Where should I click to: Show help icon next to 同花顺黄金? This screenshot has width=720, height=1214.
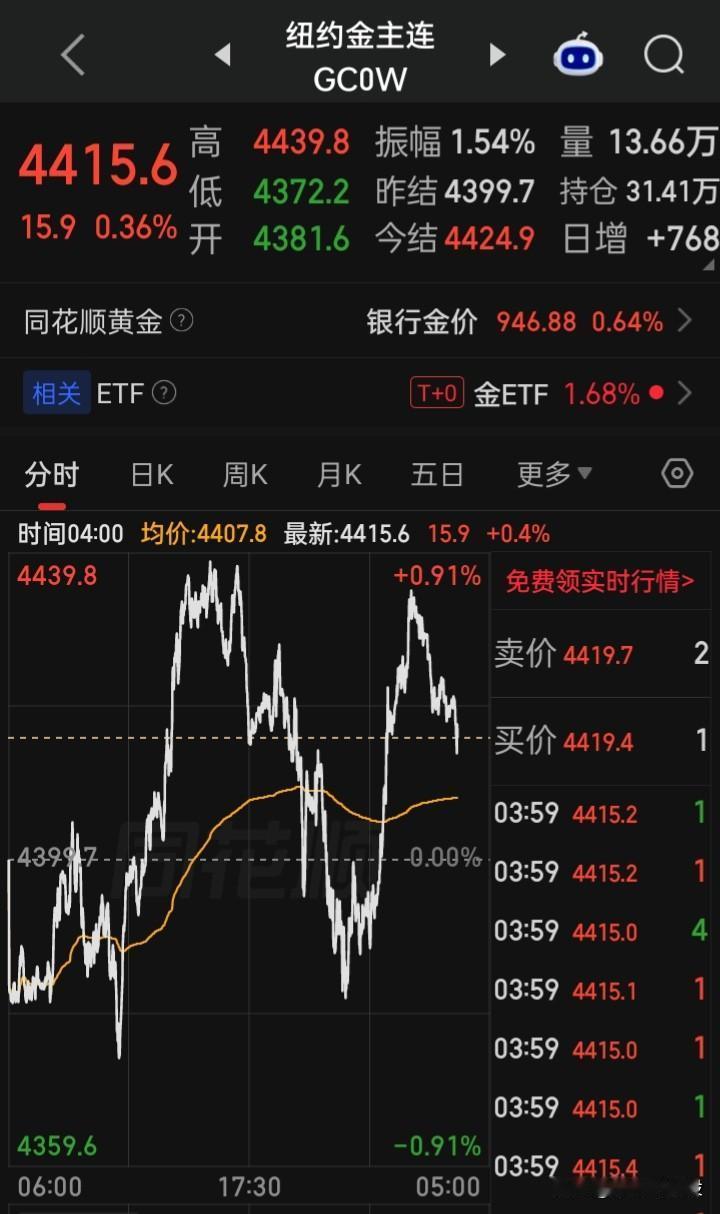coord(182,321)
